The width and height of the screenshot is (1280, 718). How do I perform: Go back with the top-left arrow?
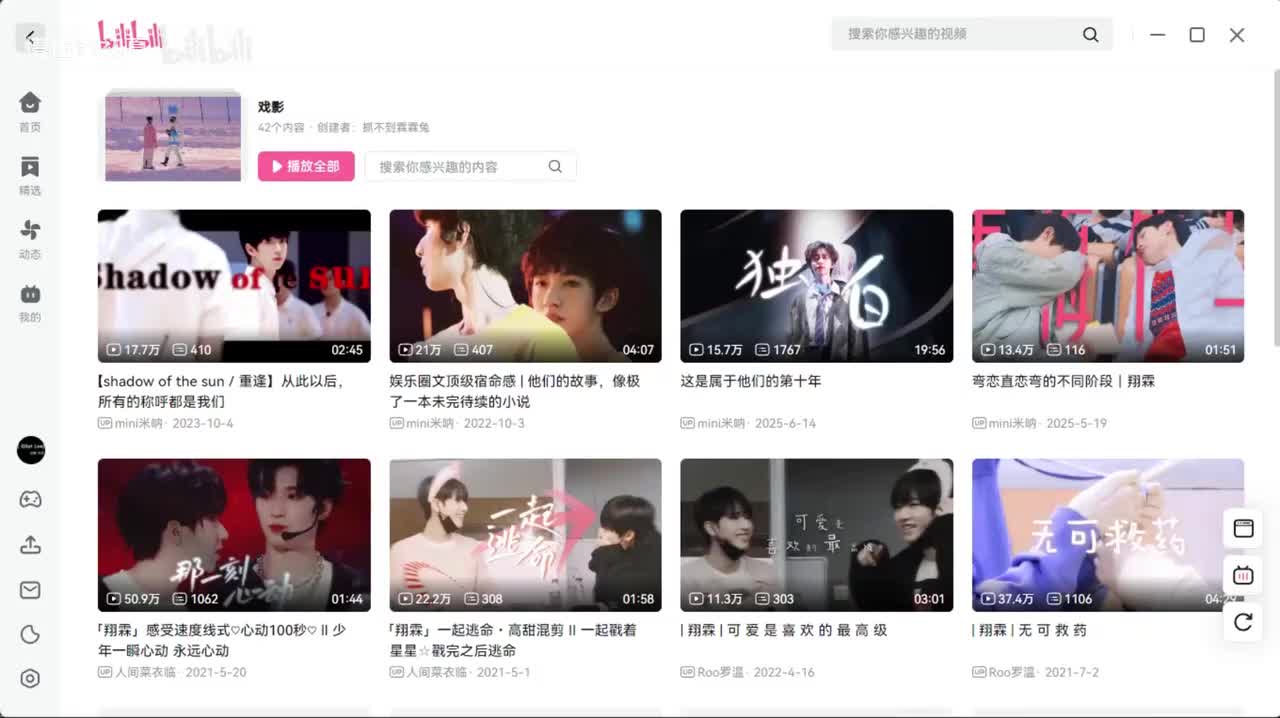[30, 37]
